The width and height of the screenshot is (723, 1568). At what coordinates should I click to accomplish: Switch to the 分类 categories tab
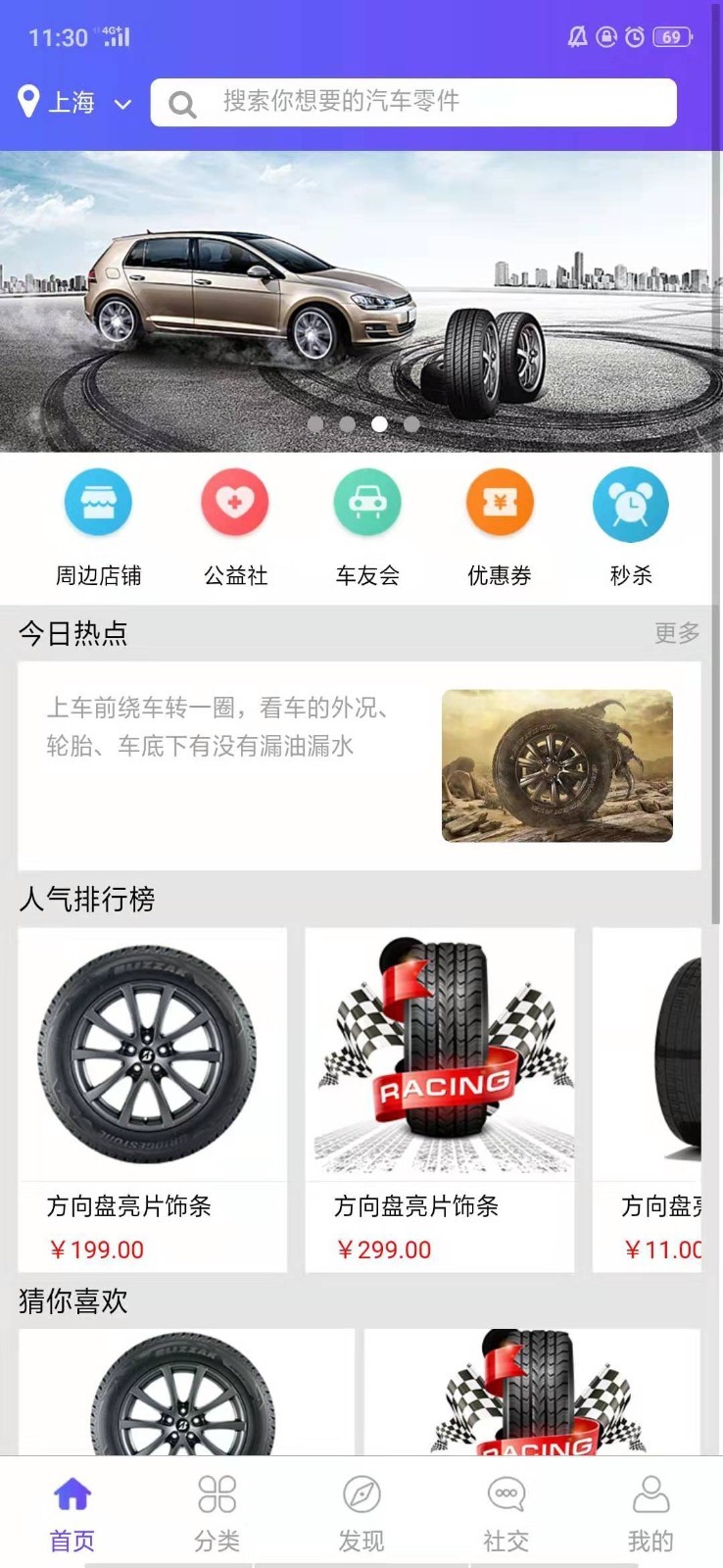tap(217, 1513)
